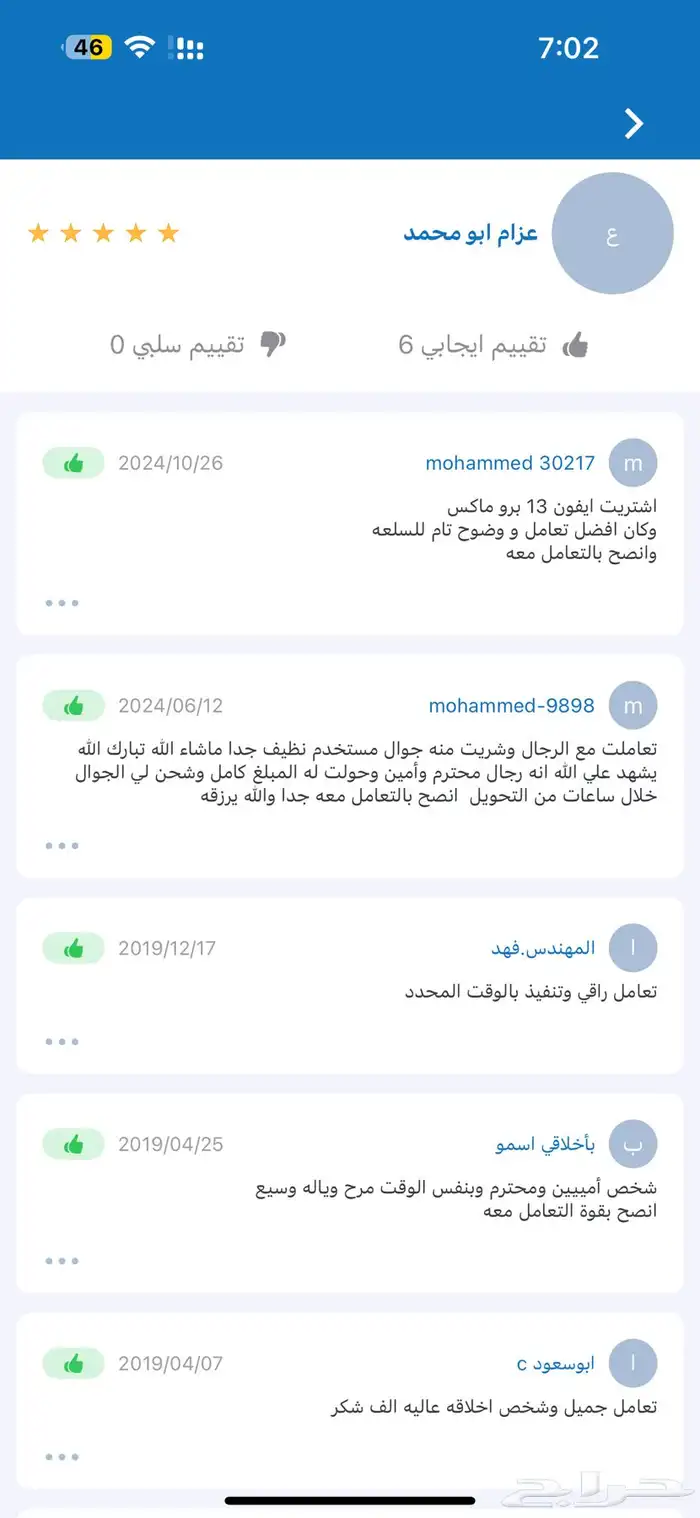View profile of بأخلاقي اسمو
This screenshot has height=1518, width=700.
545,1144
